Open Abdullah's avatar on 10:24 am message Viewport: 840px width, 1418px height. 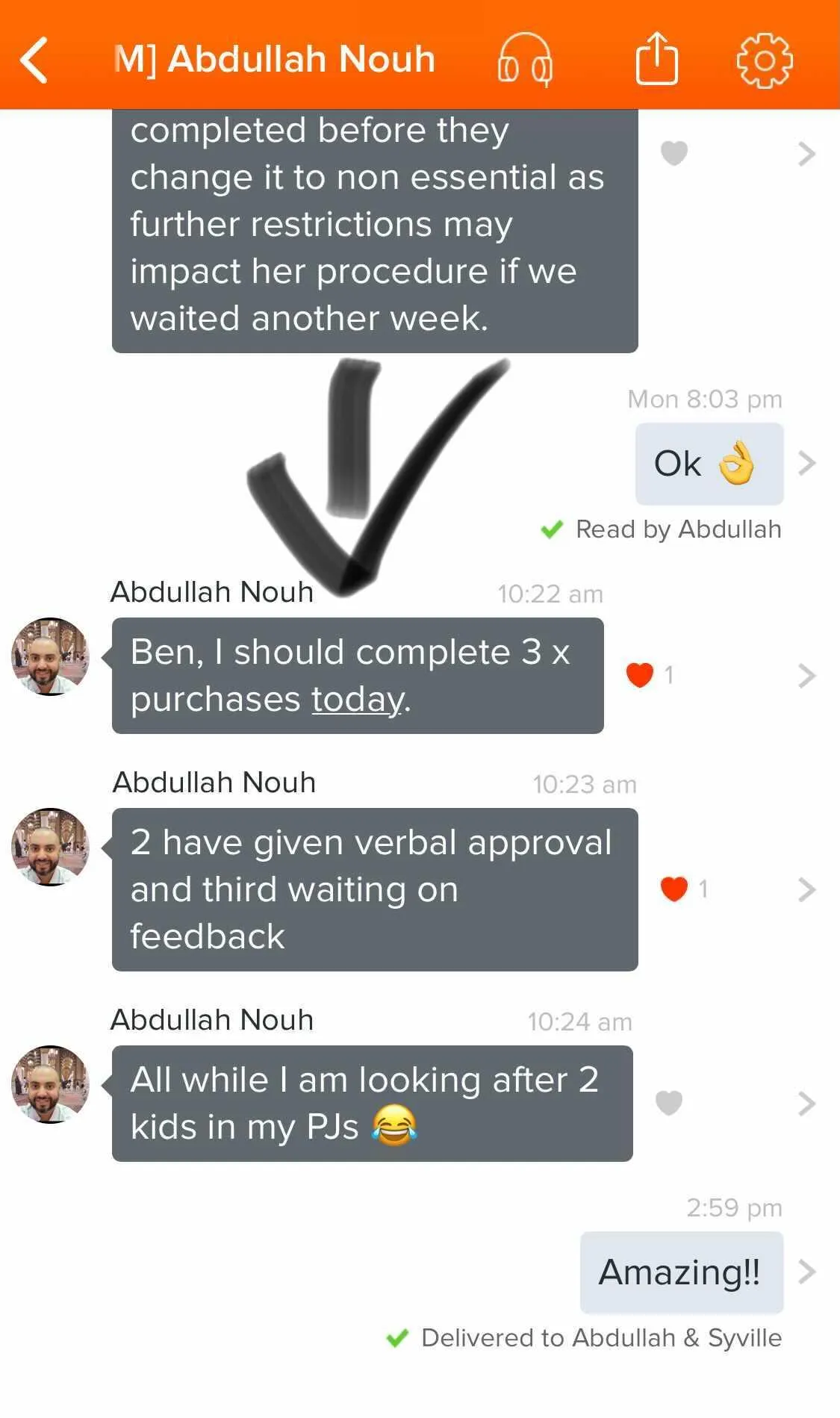[50, 1084]
